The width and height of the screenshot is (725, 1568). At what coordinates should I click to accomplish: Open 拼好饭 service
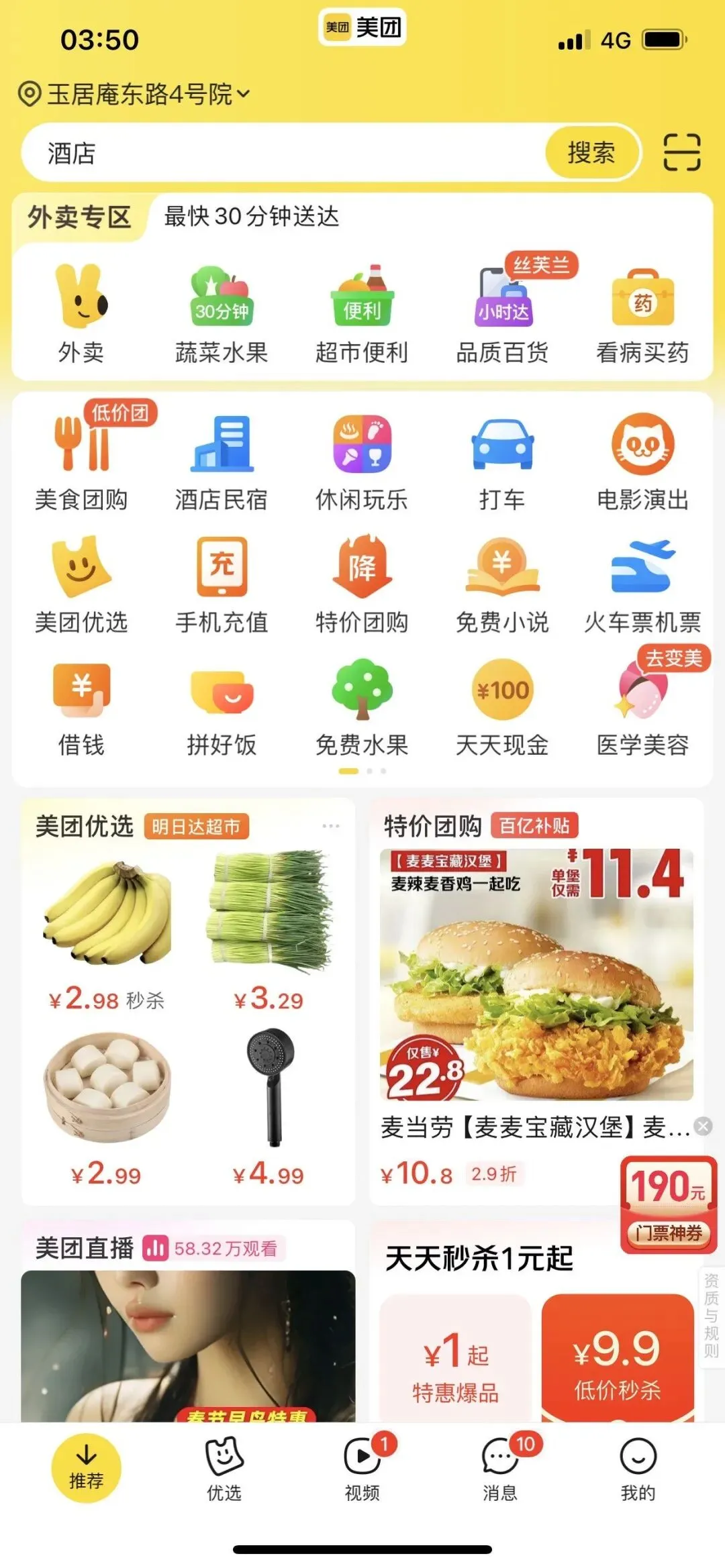coord(222,708)
